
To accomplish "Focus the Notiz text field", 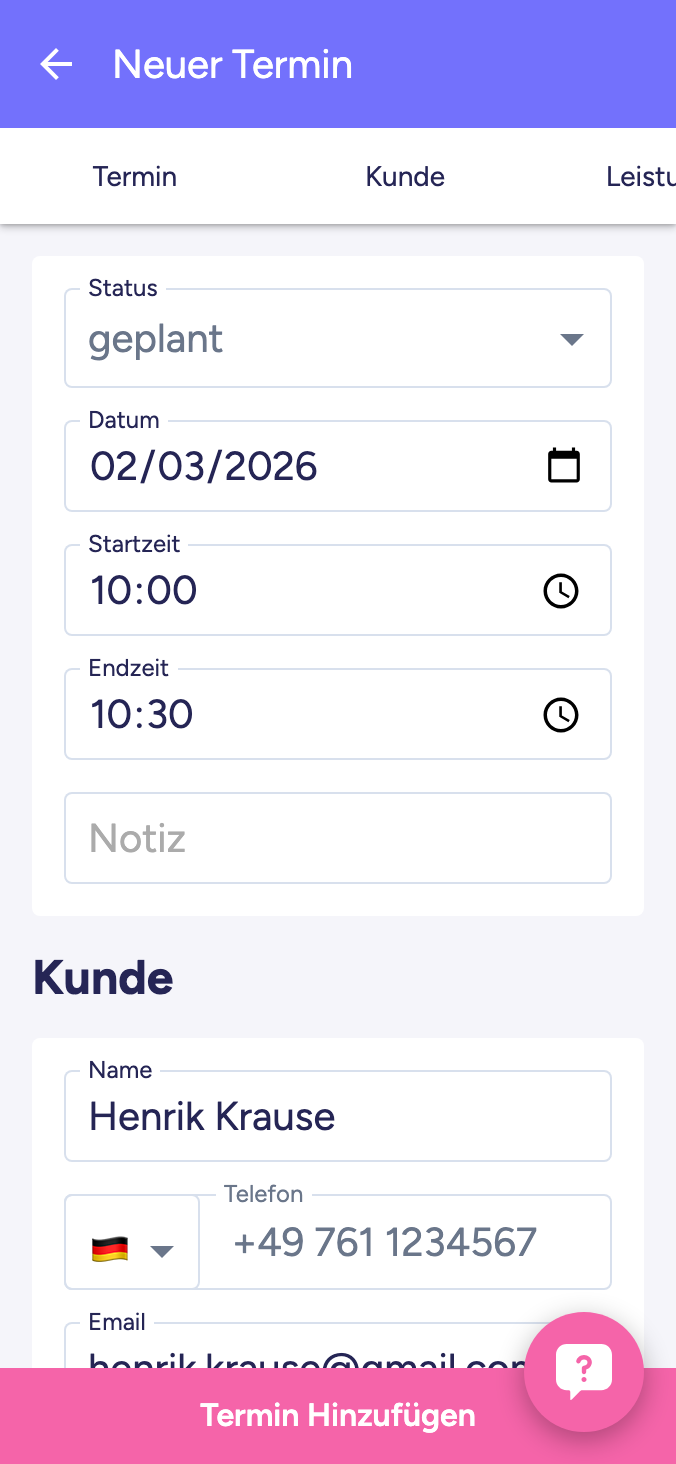I will (x=338, y=838).
